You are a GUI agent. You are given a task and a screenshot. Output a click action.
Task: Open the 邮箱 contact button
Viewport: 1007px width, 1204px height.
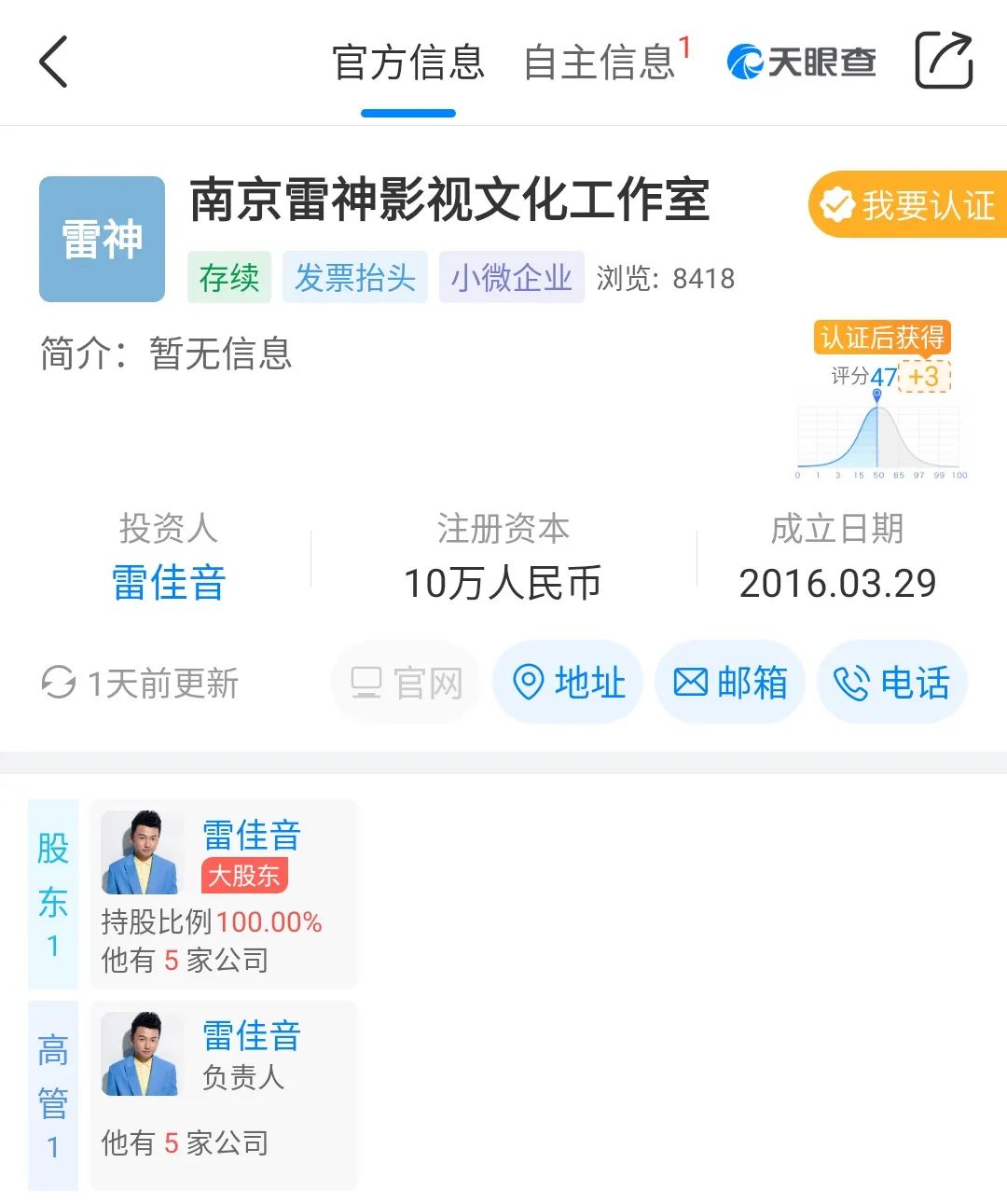coord(730,682)
